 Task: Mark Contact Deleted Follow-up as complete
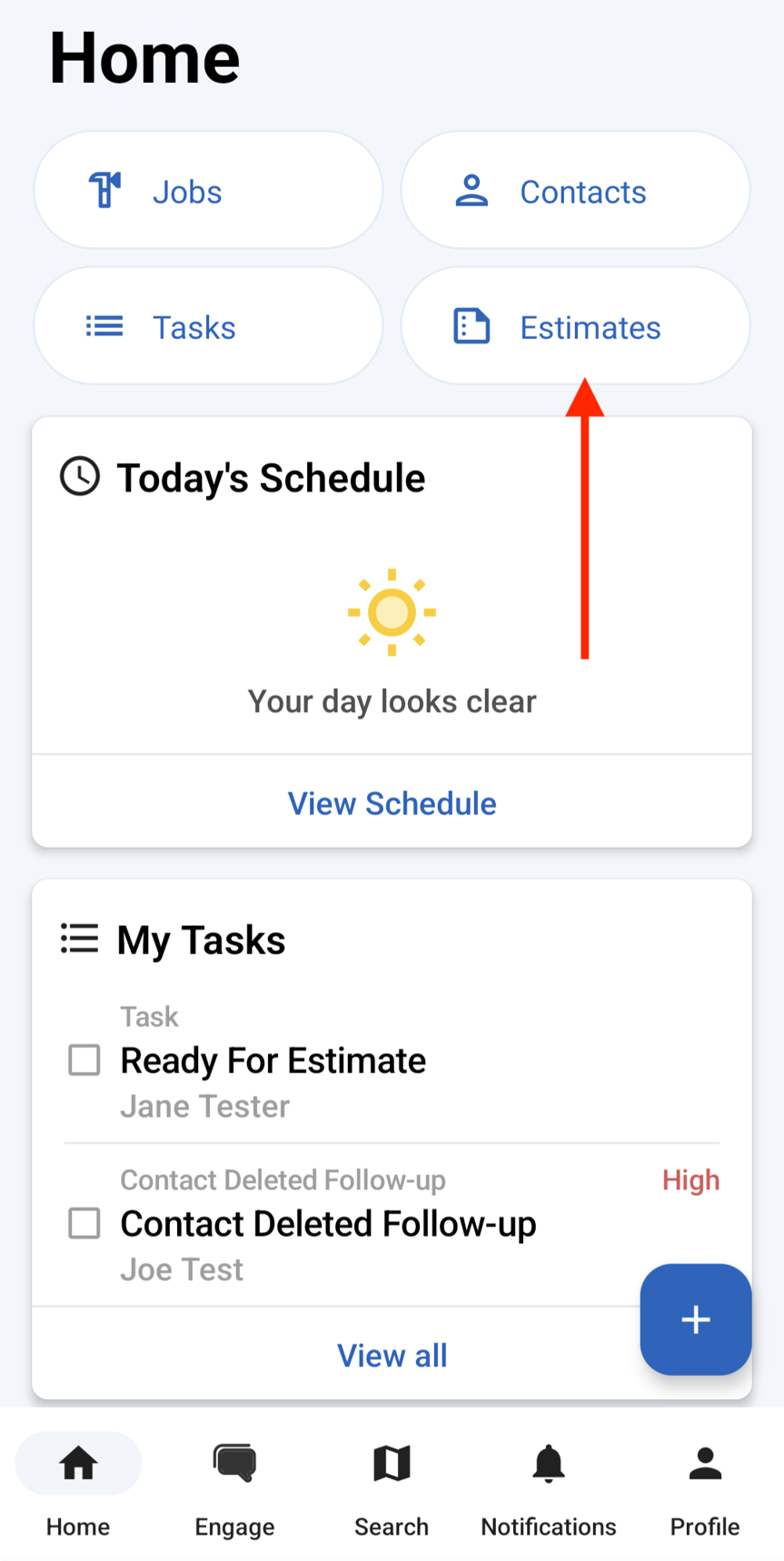pos(84,1224)
